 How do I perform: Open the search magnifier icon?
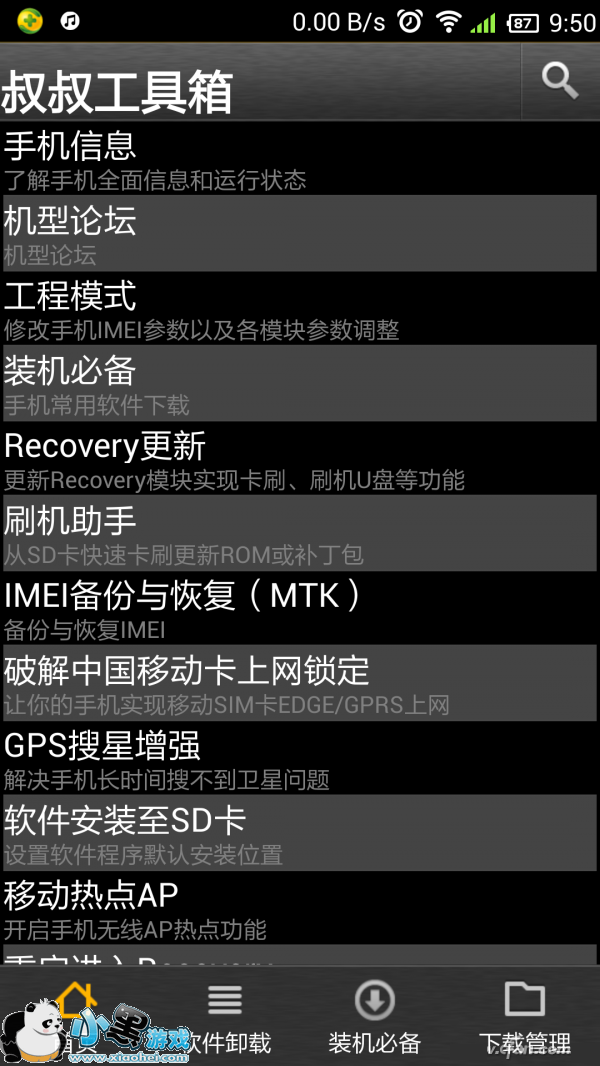559,81
